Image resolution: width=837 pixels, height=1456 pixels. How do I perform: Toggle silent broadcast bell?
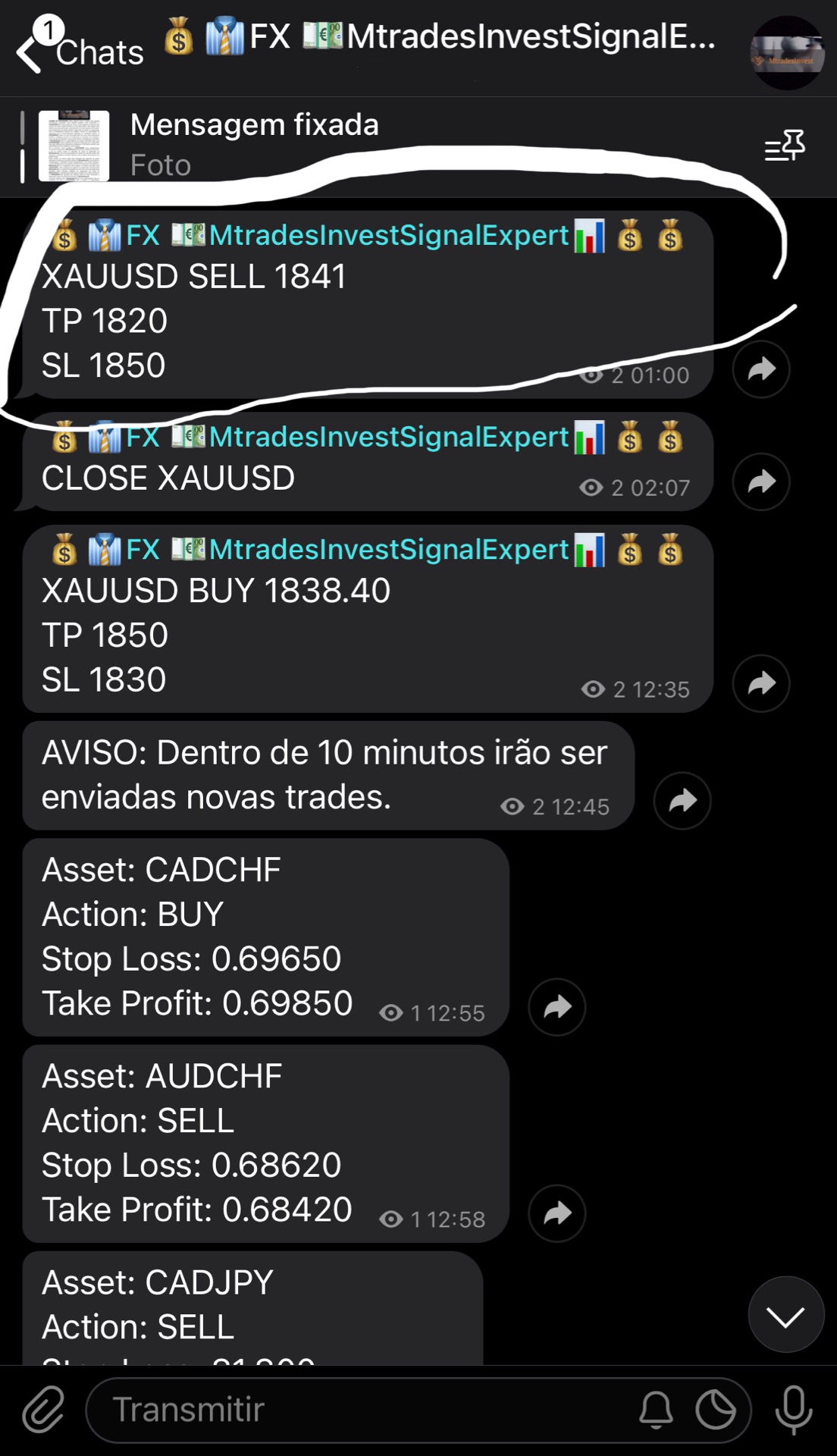point(657,1410)
